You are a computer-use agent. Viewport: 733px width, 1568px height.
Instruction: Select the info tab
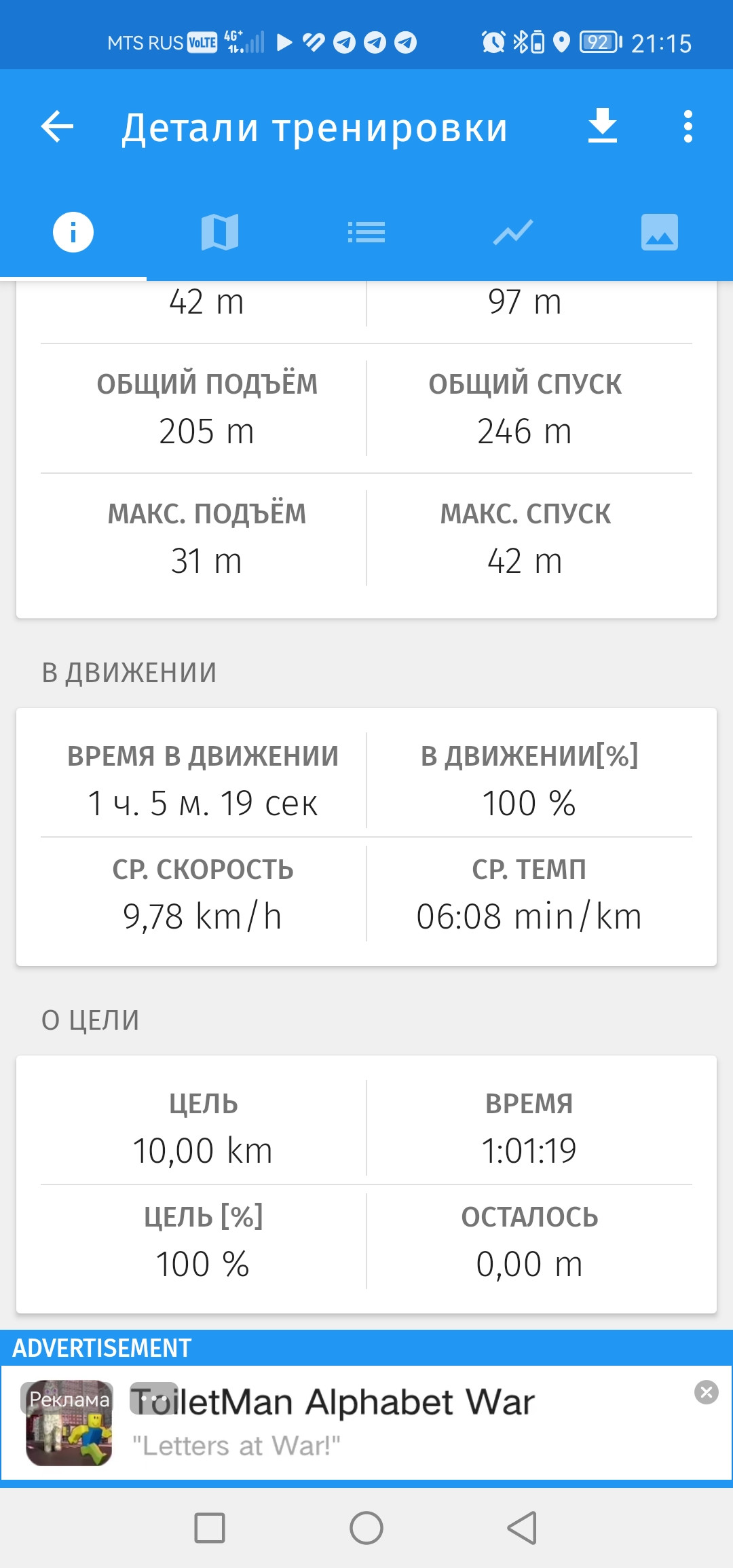coord(73,232)
